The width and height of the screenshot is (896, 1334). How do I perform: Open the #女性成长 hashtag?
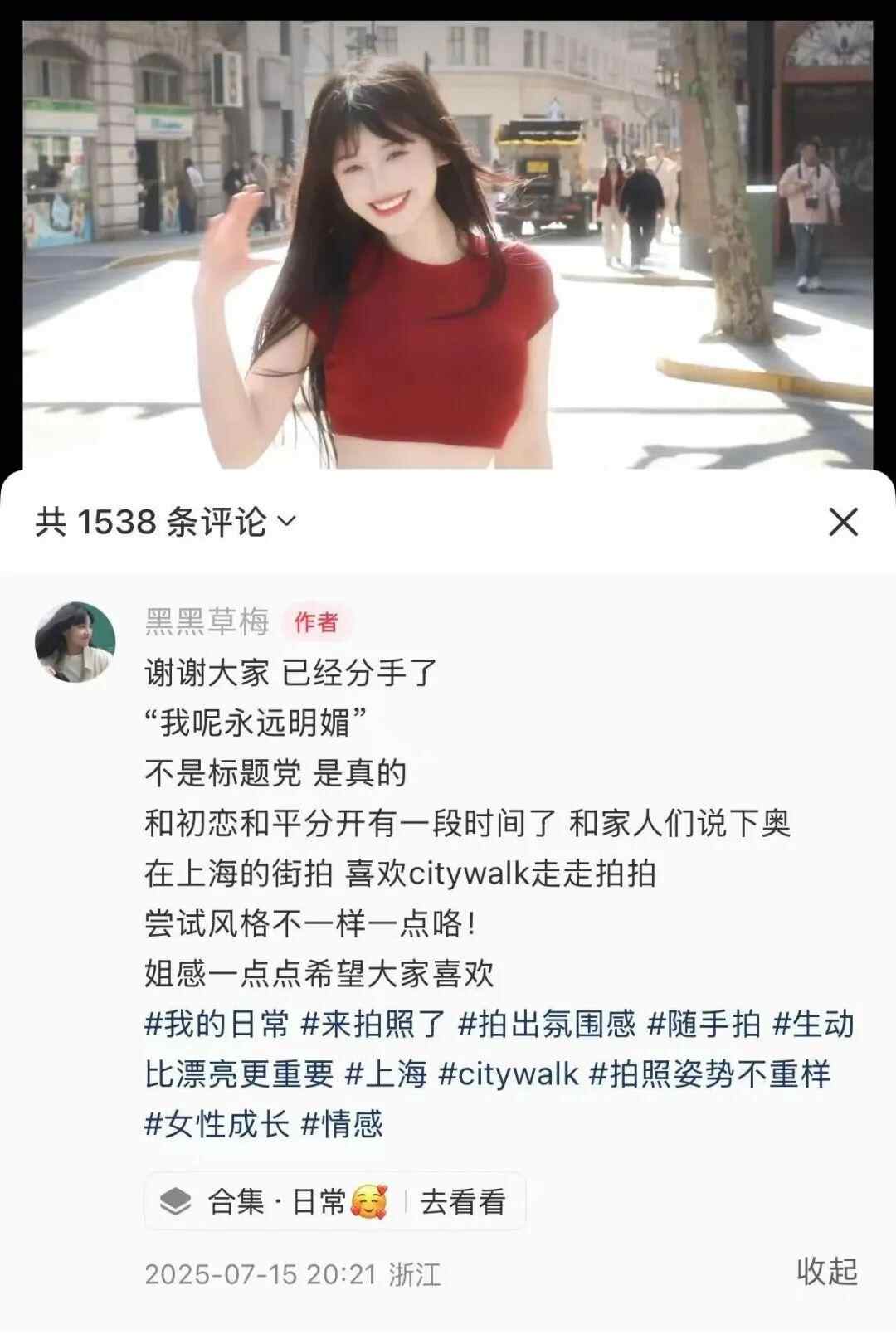coord(217,1124)
